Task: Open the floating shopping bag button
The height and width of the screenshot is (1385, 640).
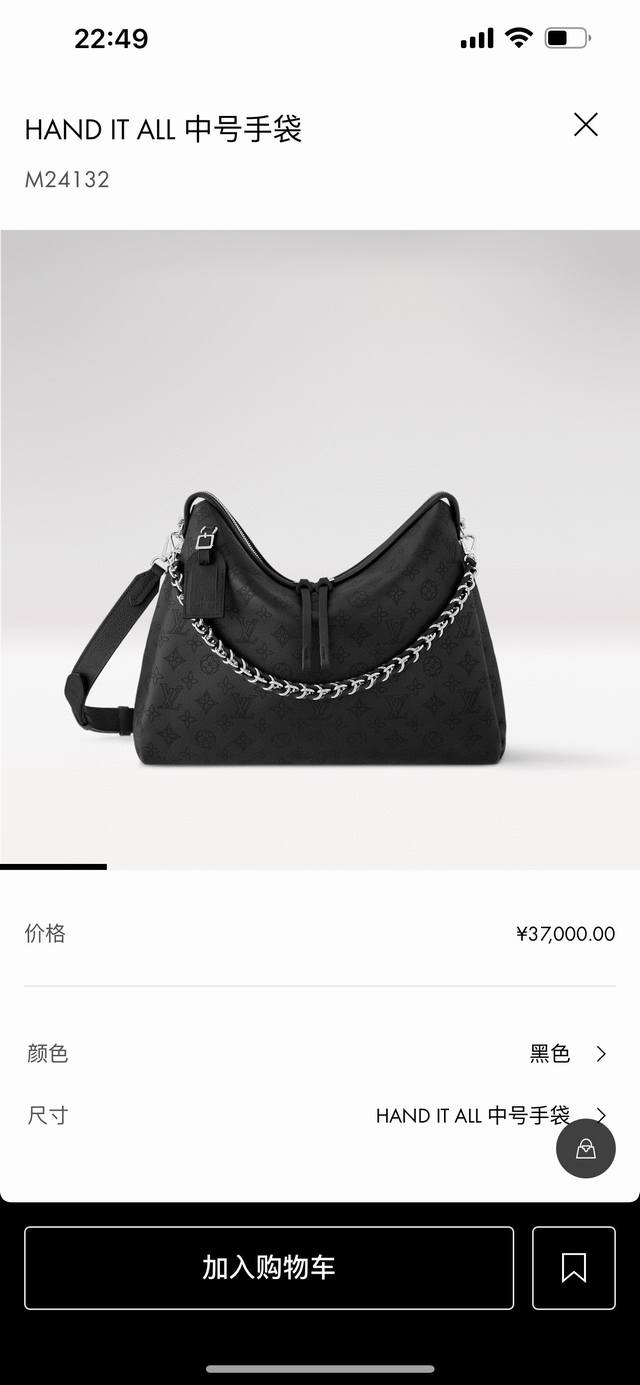Action: tap(586, 1148)
